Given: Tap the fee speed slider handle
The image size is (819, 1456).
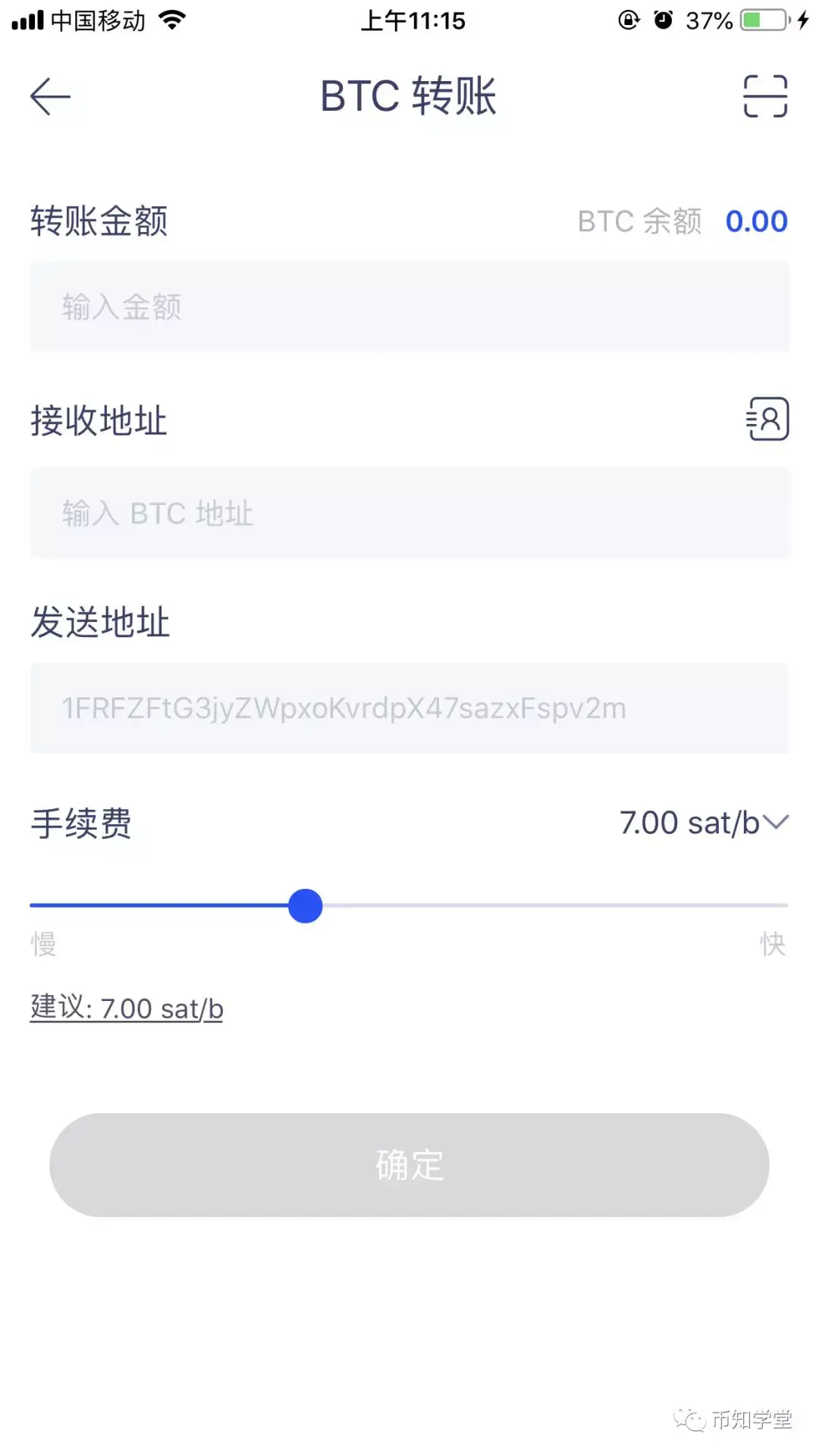Looking at the screenshot, I should pos(306,905).
